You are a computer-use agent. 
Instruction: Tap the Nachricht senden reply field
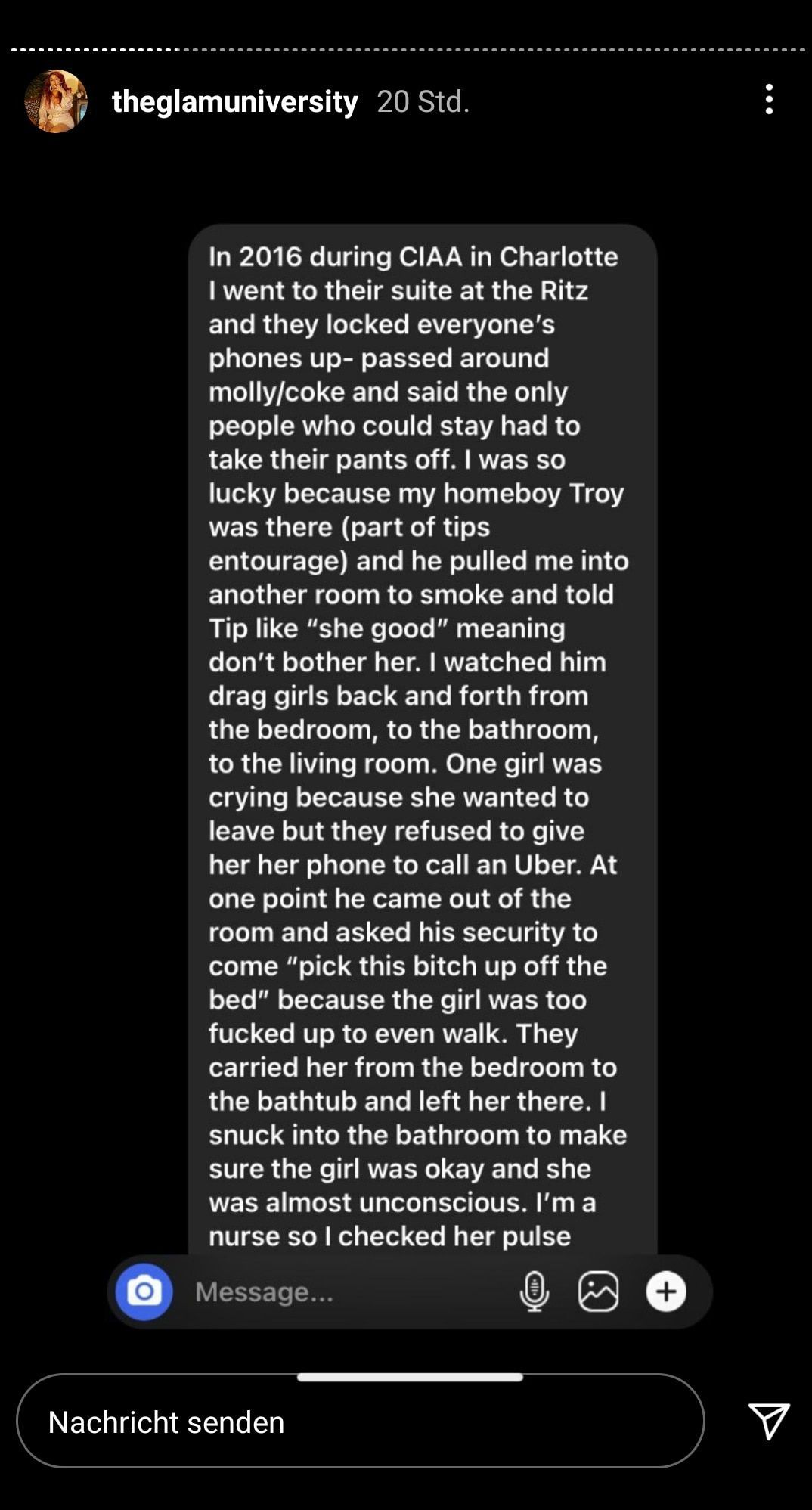tap(360, 1422)
